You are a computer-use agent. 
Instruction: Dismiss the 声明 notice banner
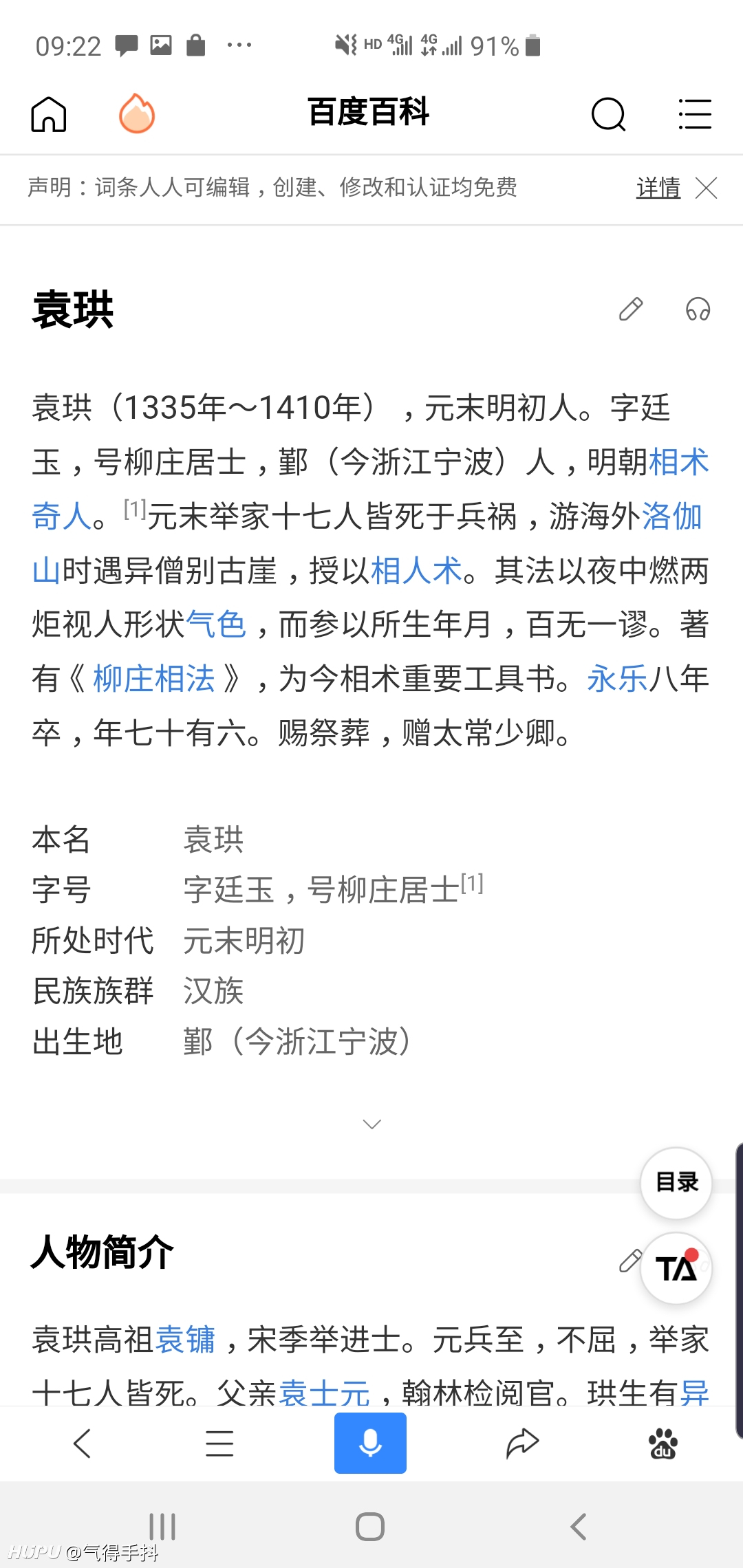[x=707, y=187]
